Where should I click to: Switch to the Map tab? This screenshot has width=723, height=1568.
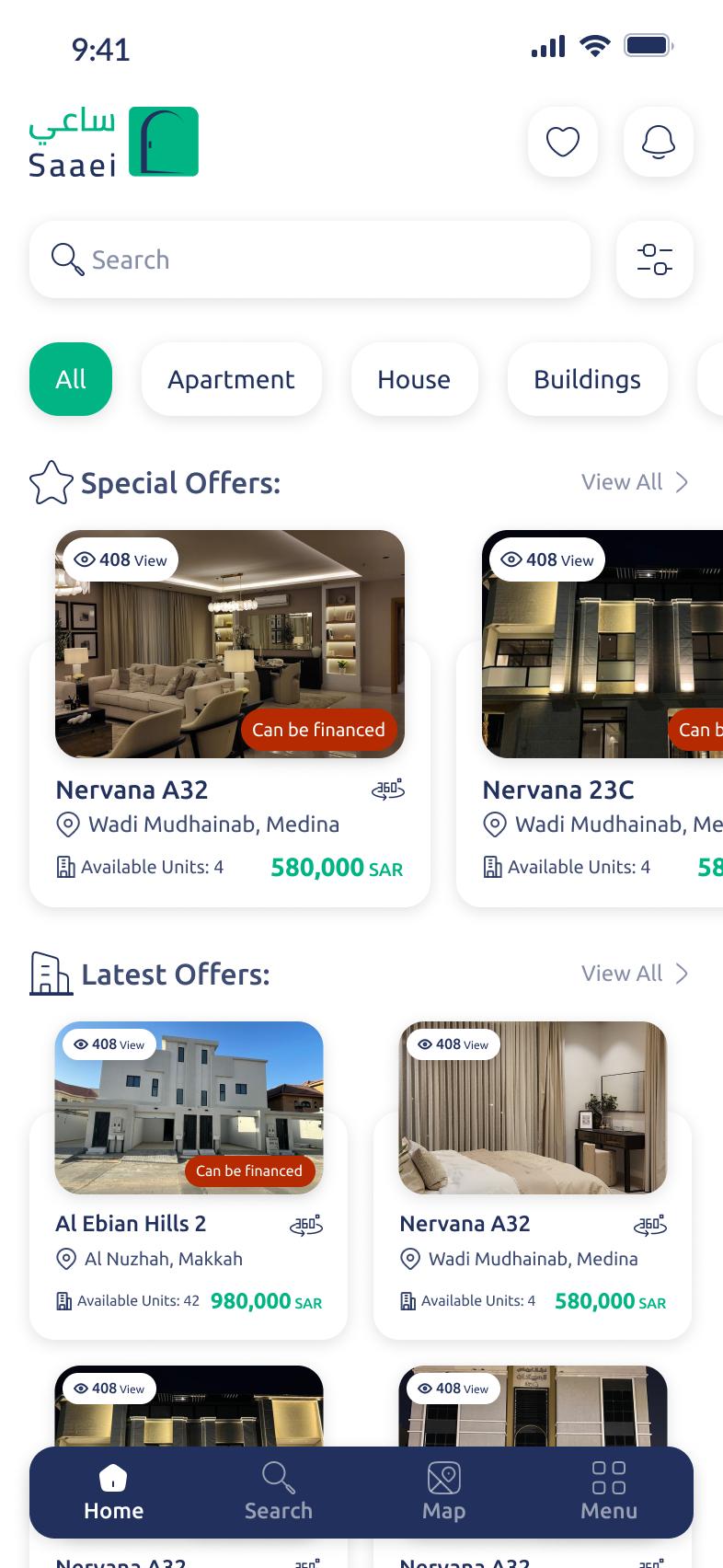click(x=443, y=1492)
